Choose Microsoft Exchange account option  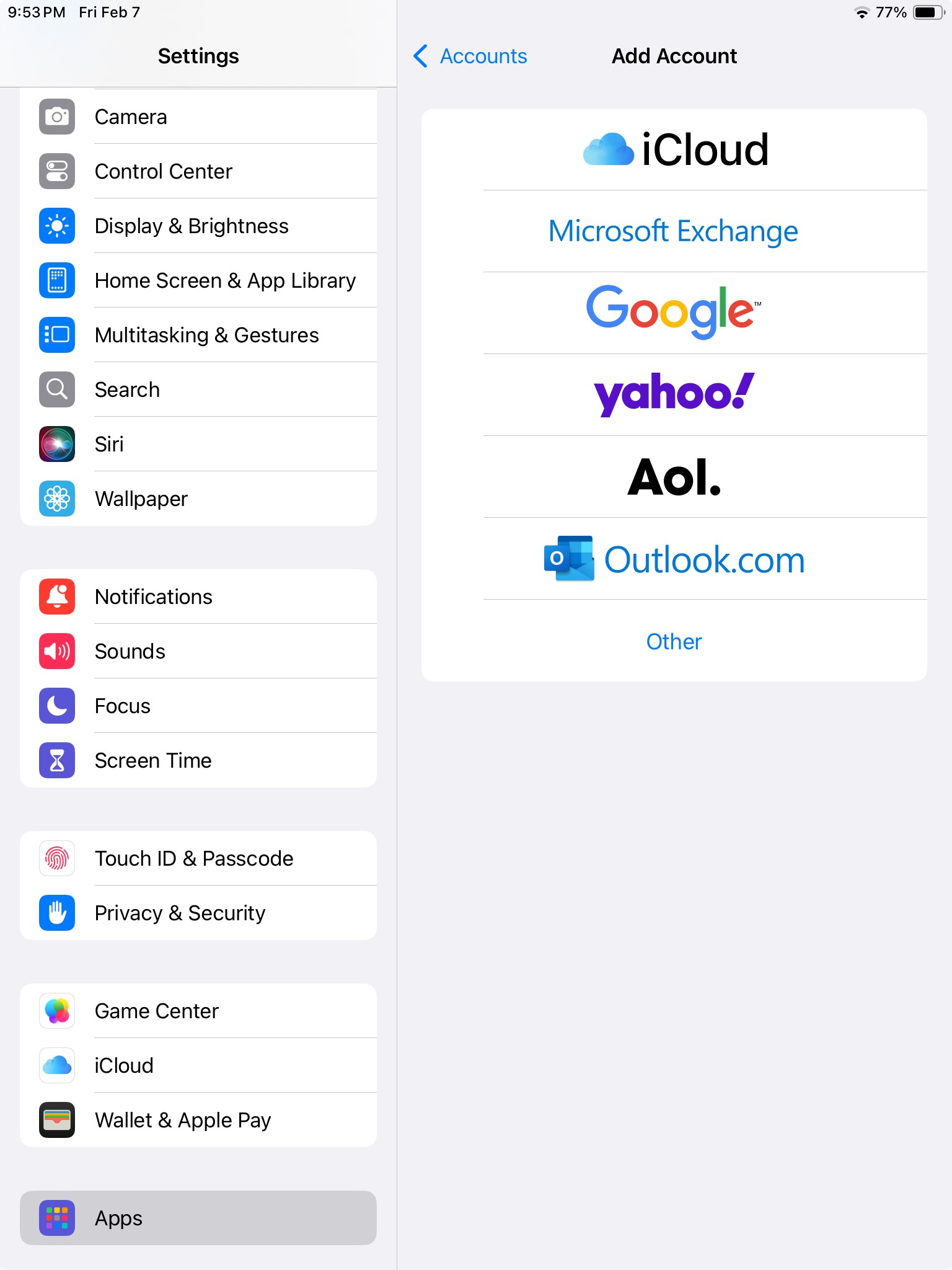point(672,231)
